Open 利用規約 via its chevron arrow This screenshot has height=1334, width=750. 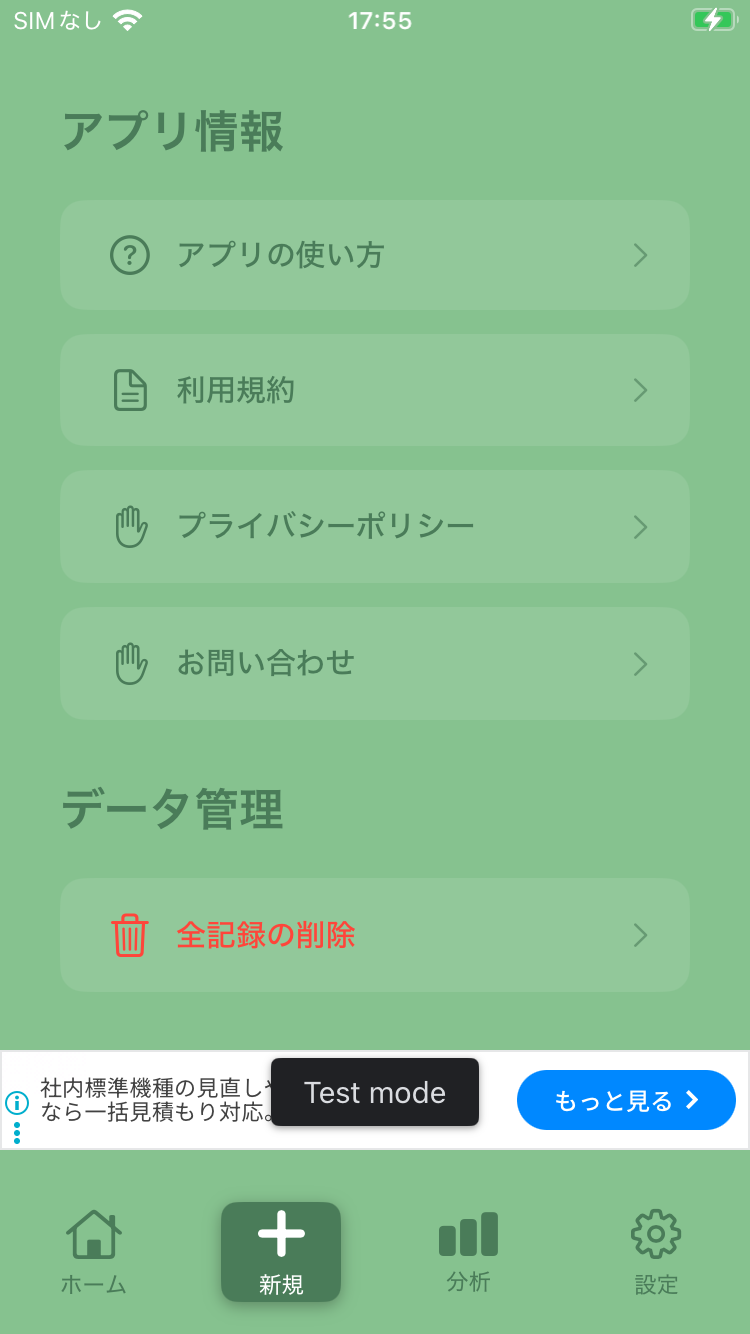point(640,391)
